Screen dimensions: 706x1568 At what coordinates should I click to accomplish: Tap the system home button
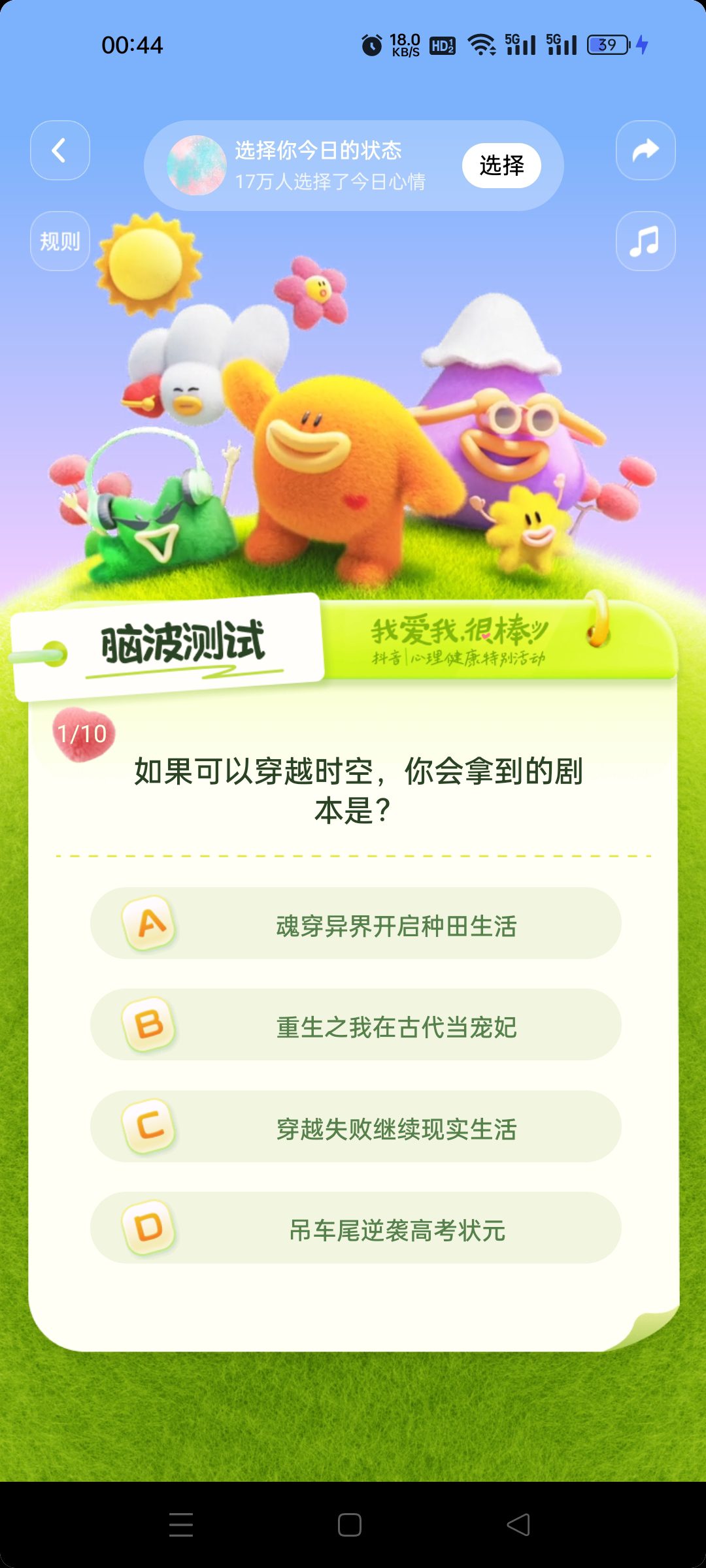pos(350,1525)
